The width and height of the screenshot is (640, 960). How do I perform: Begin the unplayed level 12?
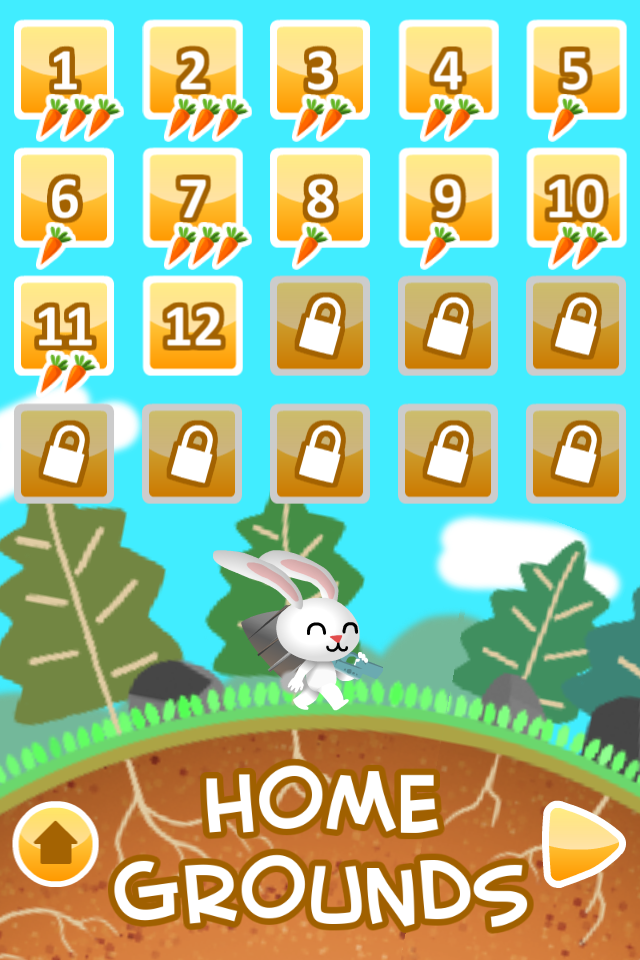pos(193,326)
